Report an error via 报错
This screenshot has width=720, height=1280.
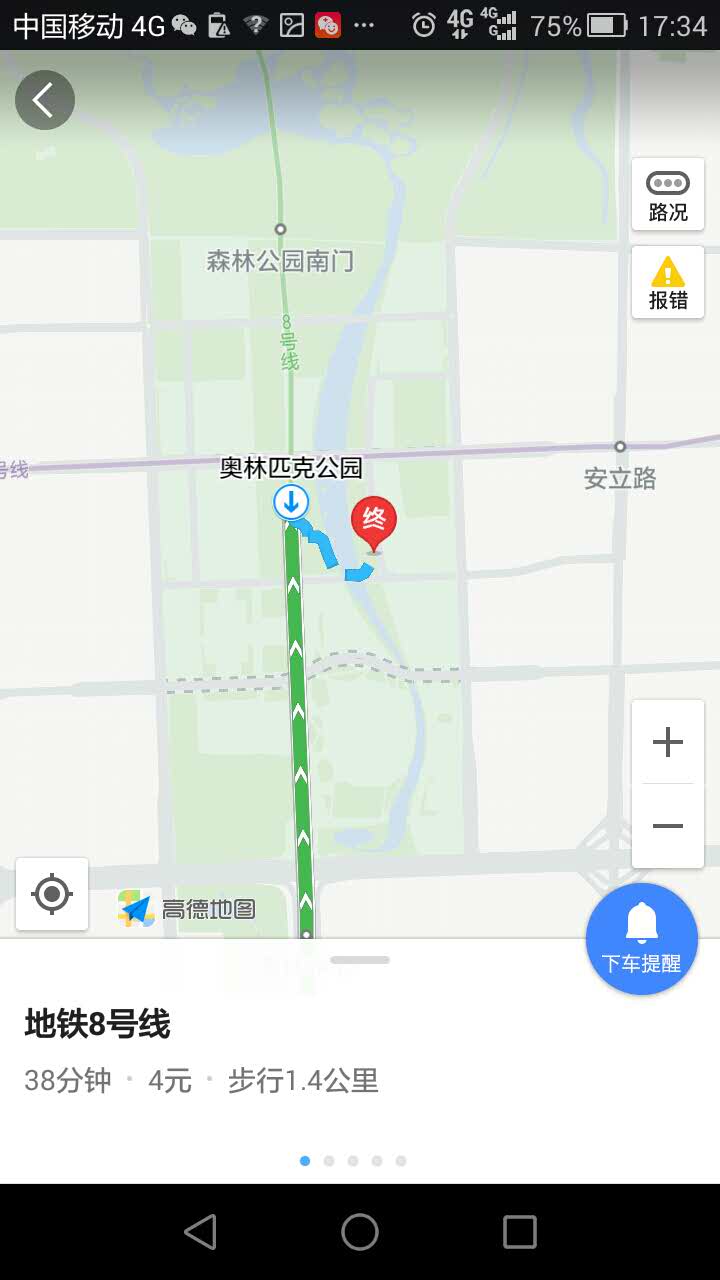pyautogui.click(x=668, y=282)
